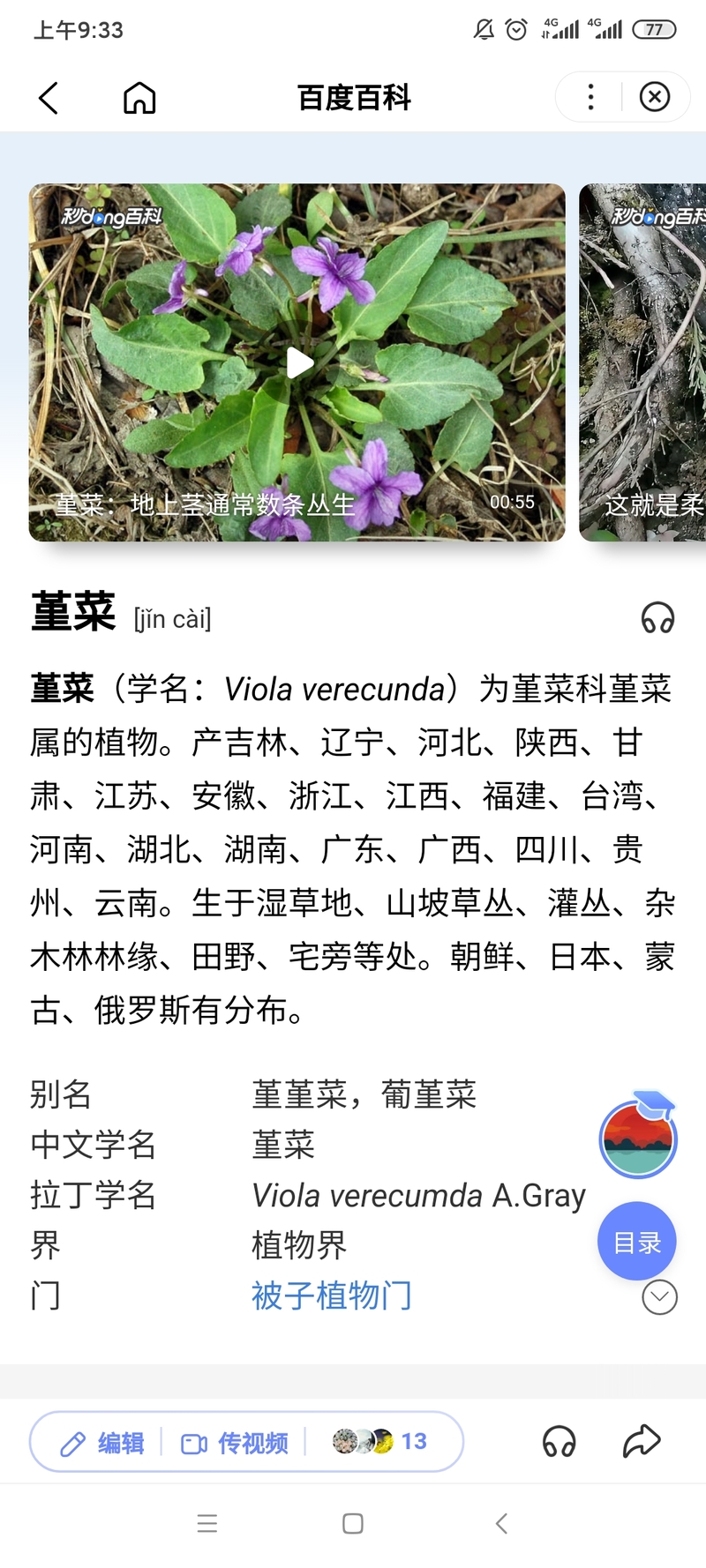Open recent apps from the navigation bar
The image size is (706, 1568).
[x=207, y=1523]
